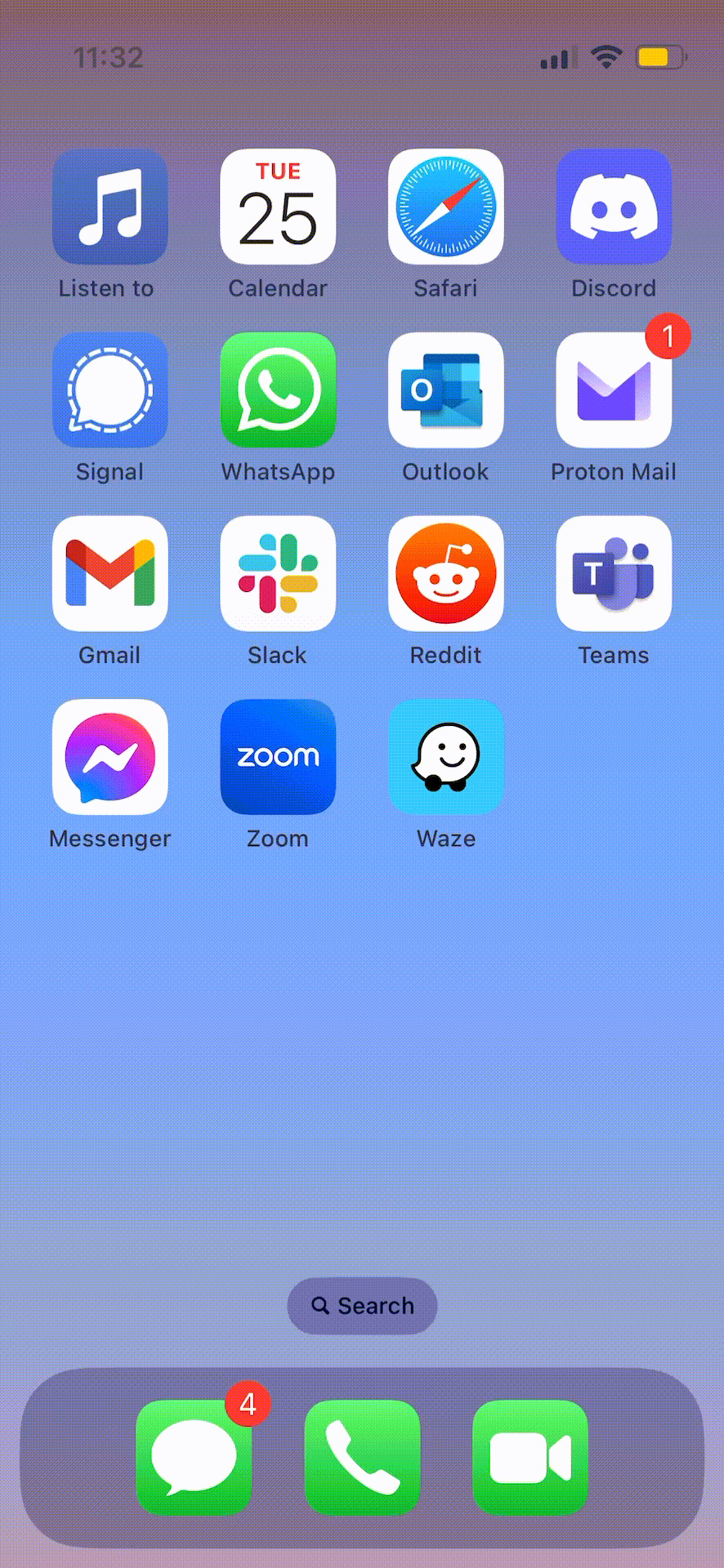
Task: Launch Messenger
Action: pos(110,757)
